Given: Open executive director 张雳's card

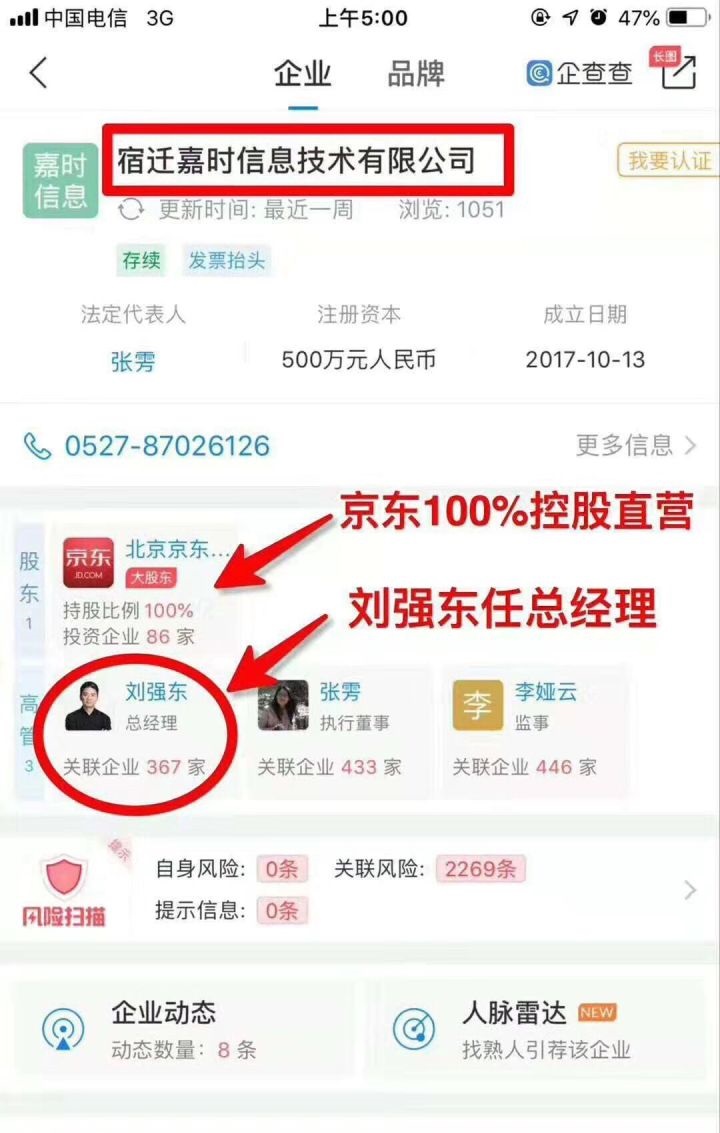Looking at the screenshot, I should tap(338, 728).
